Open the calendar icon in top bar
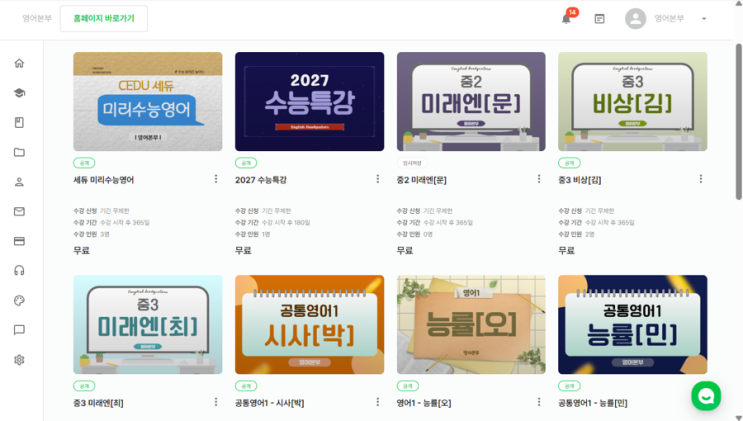This screenshot has height=421, width=743. point(599,18)
